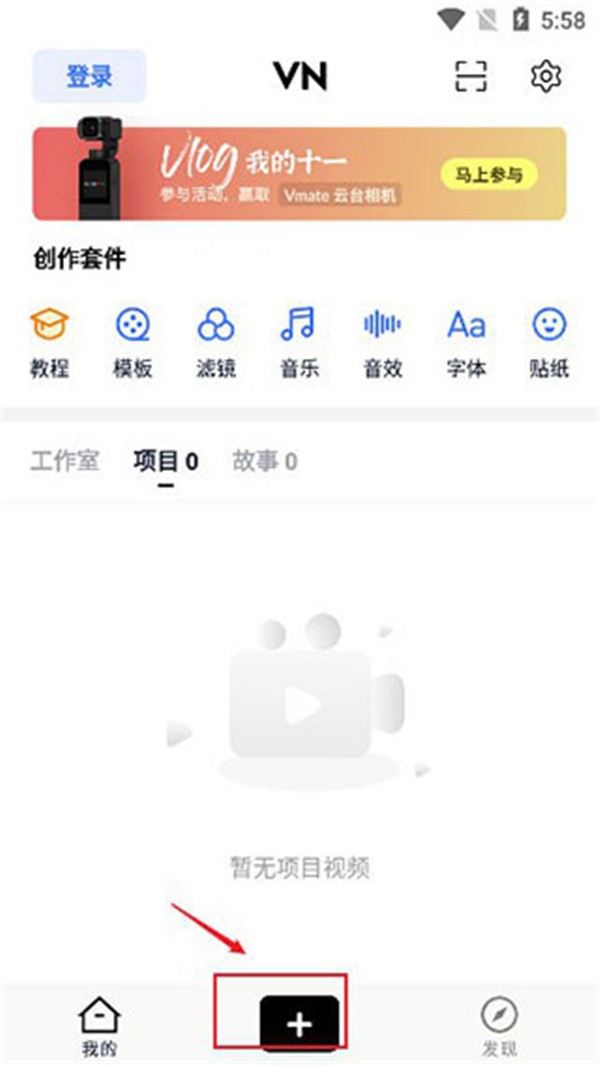Open 音效 sound effects
600x1065 pixels.
point(382,342)
